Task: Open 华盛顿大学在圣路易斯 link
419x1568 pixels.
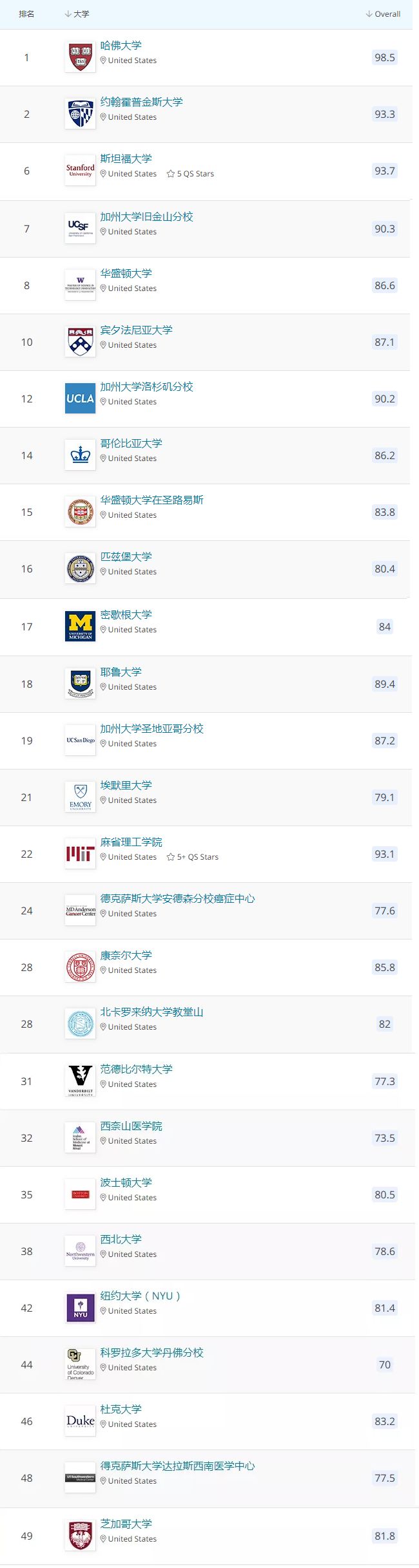Action: pos(151,500)
